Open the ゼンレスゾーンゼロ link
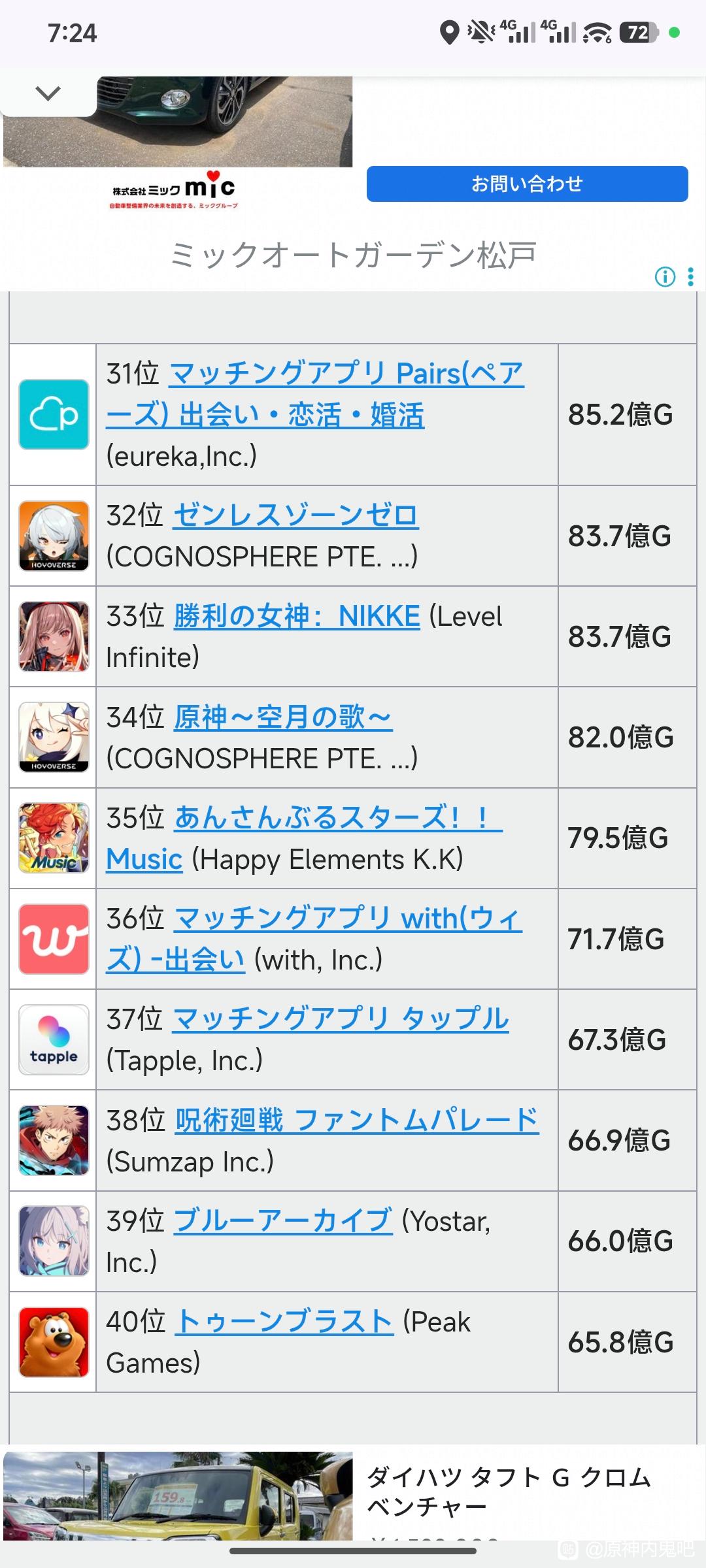 pos(295,516)
